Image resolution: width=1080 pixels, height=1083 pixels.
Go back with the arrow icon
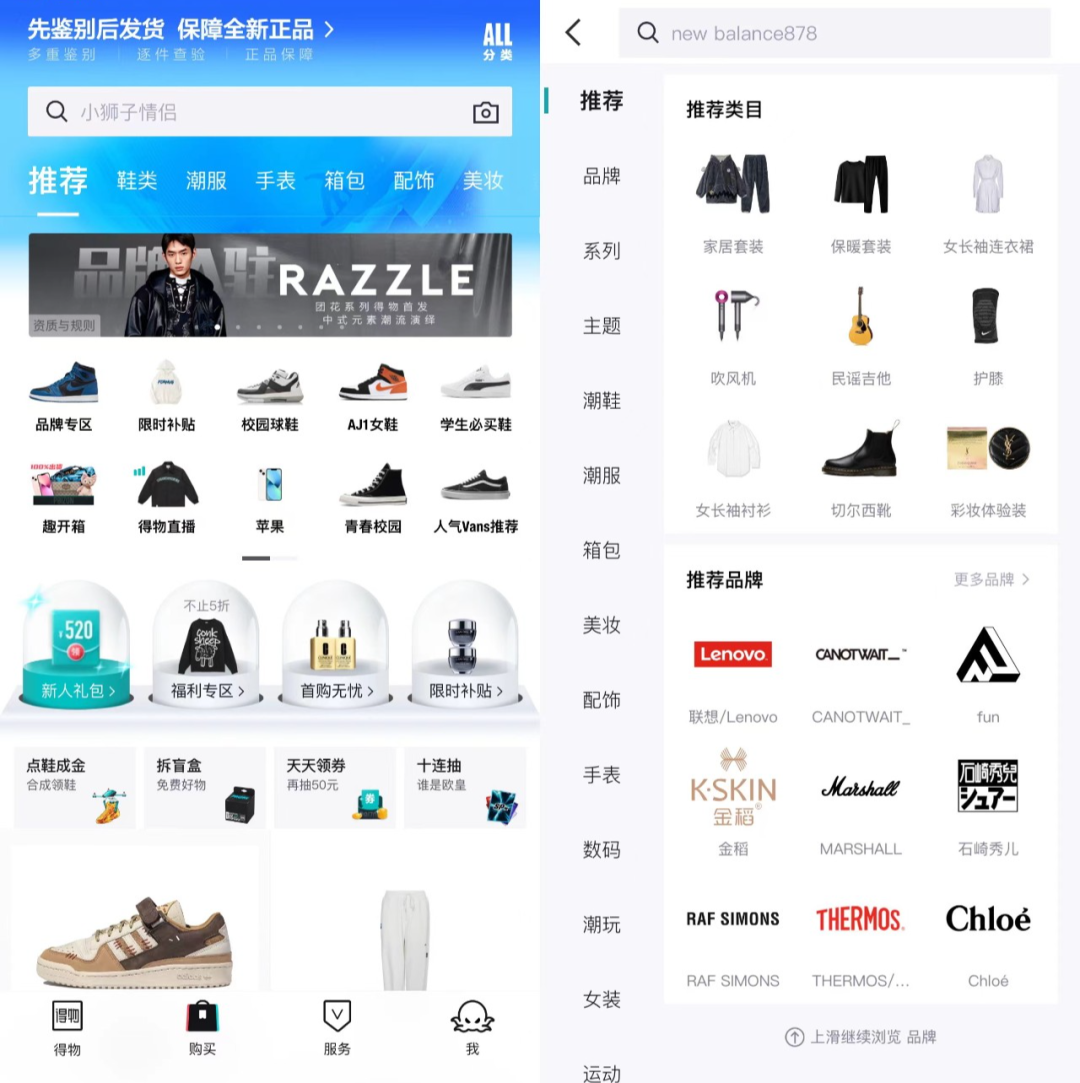573,33
